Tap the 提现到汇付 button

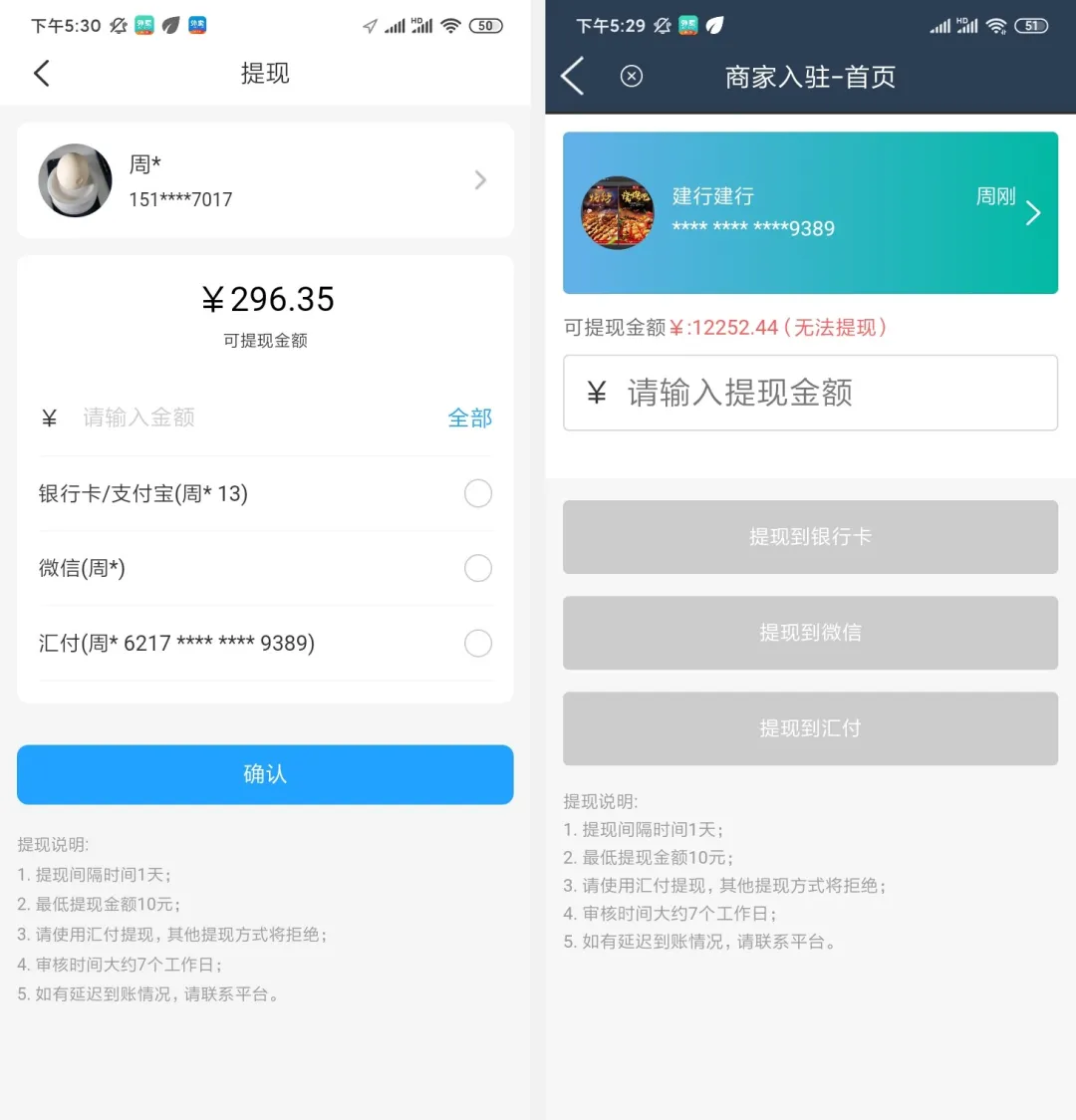tap(809, 728)
